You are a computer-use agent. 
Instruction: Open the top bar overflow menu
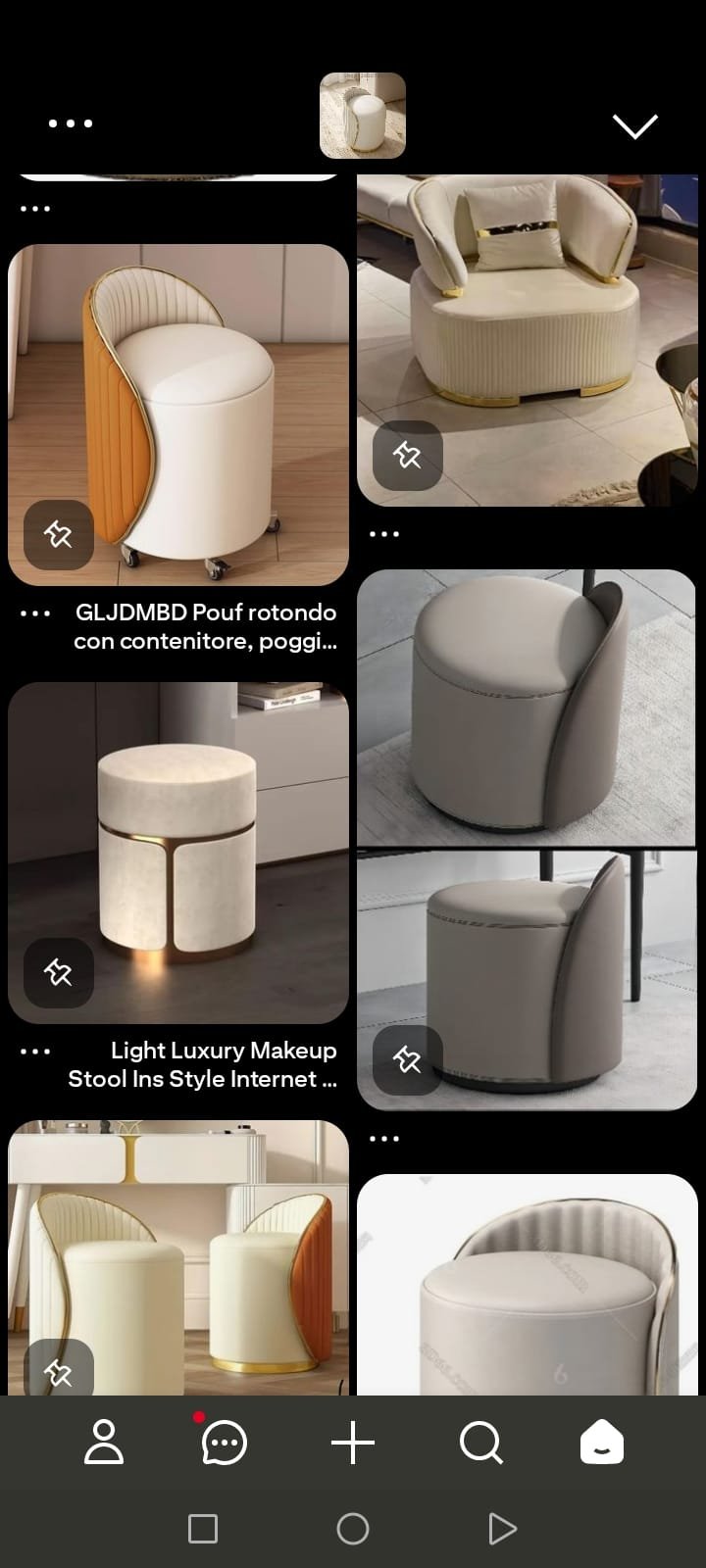[x=71, y=123]
